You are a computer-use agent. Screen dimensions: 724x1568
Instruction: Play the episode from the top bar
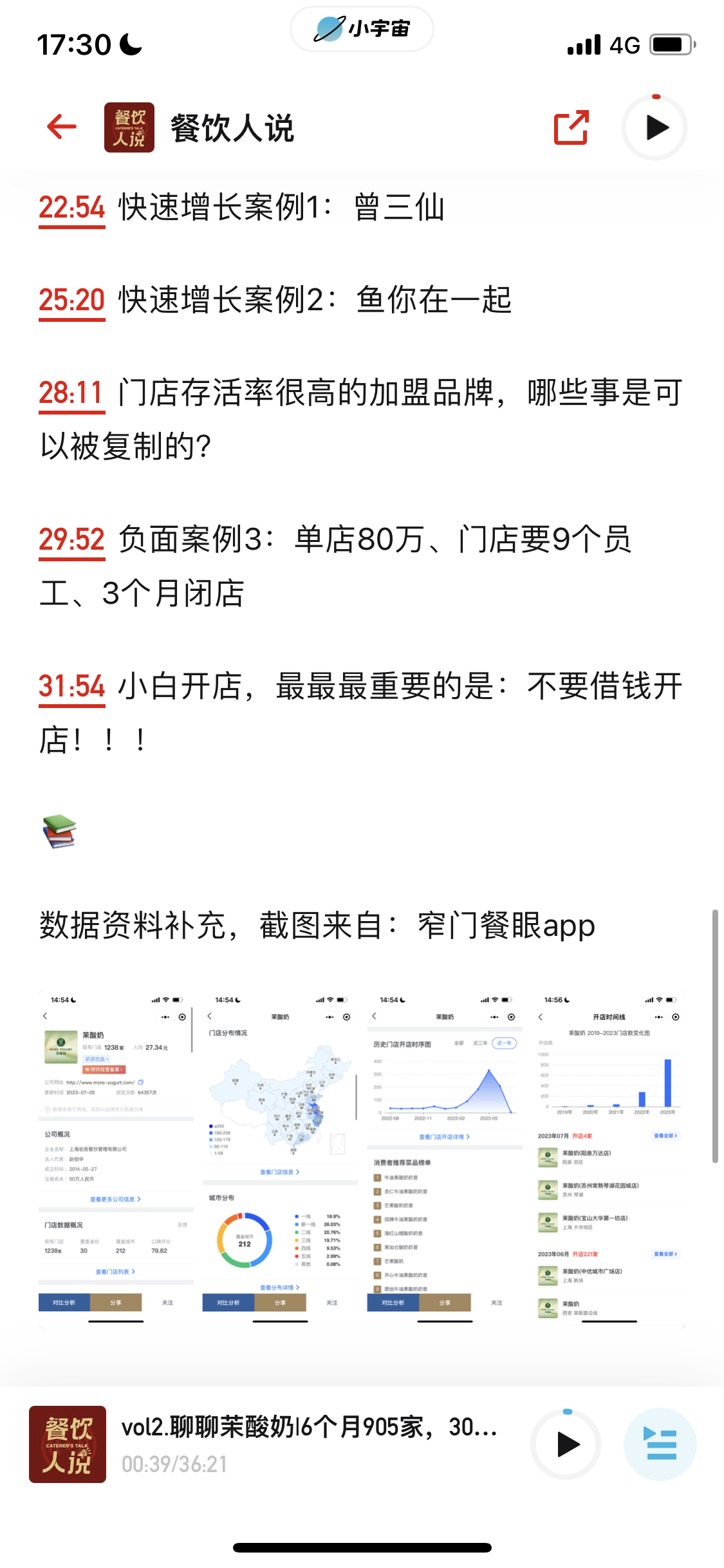pos(655,127)
